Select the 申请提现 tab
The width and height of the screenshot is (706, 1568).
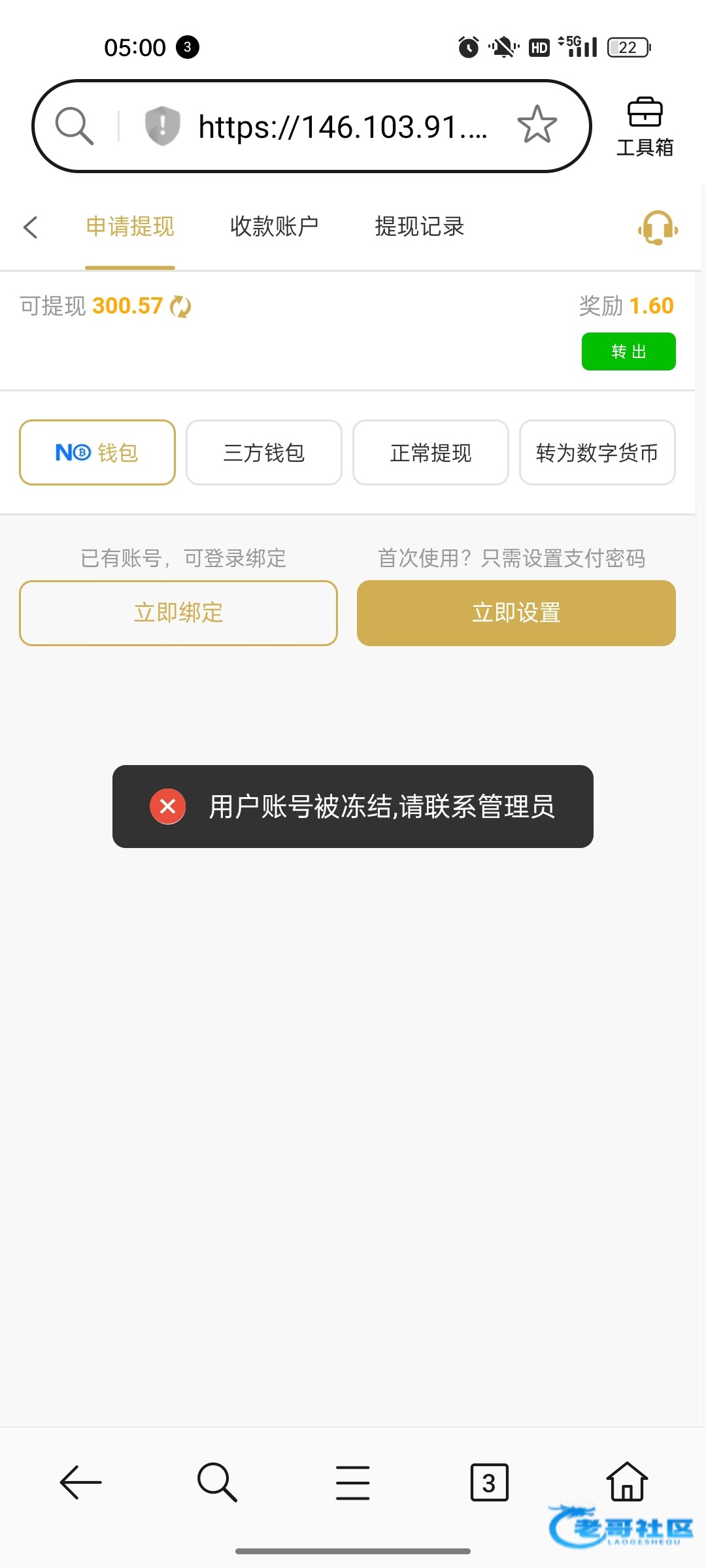(x=130, y=227)
